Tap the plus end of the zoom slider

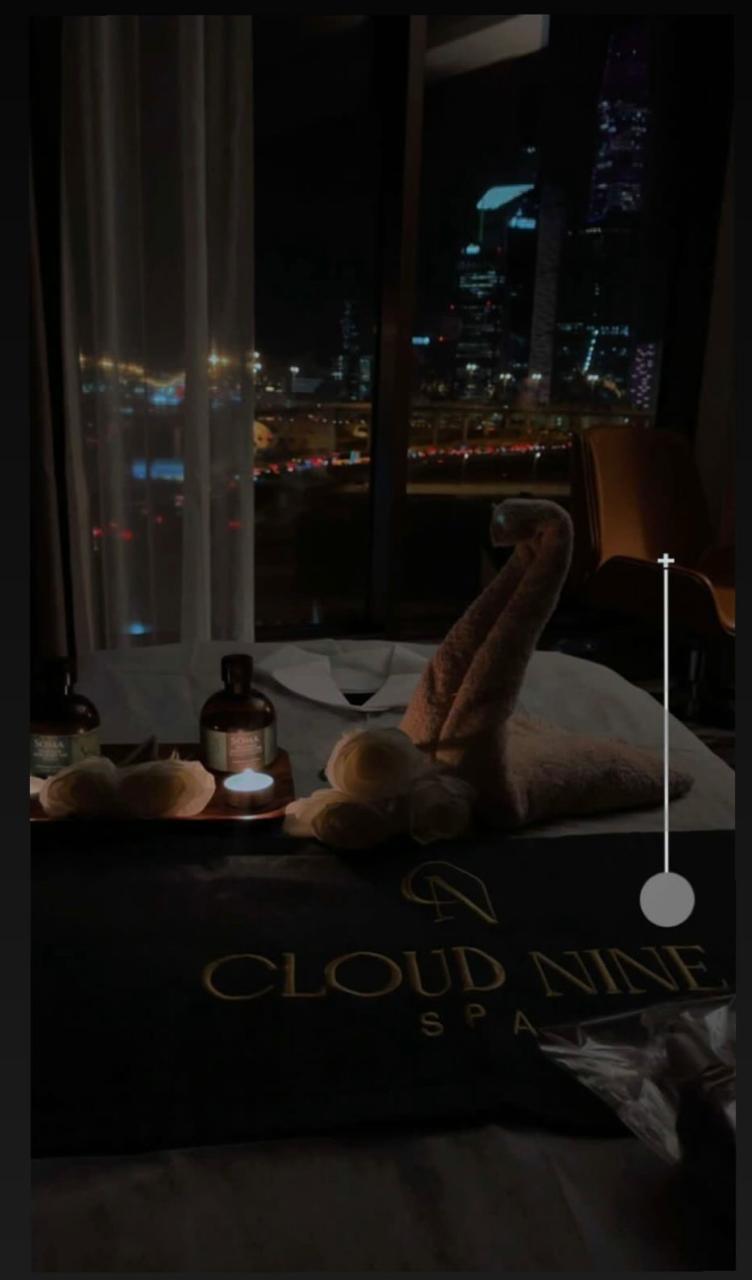666,561
